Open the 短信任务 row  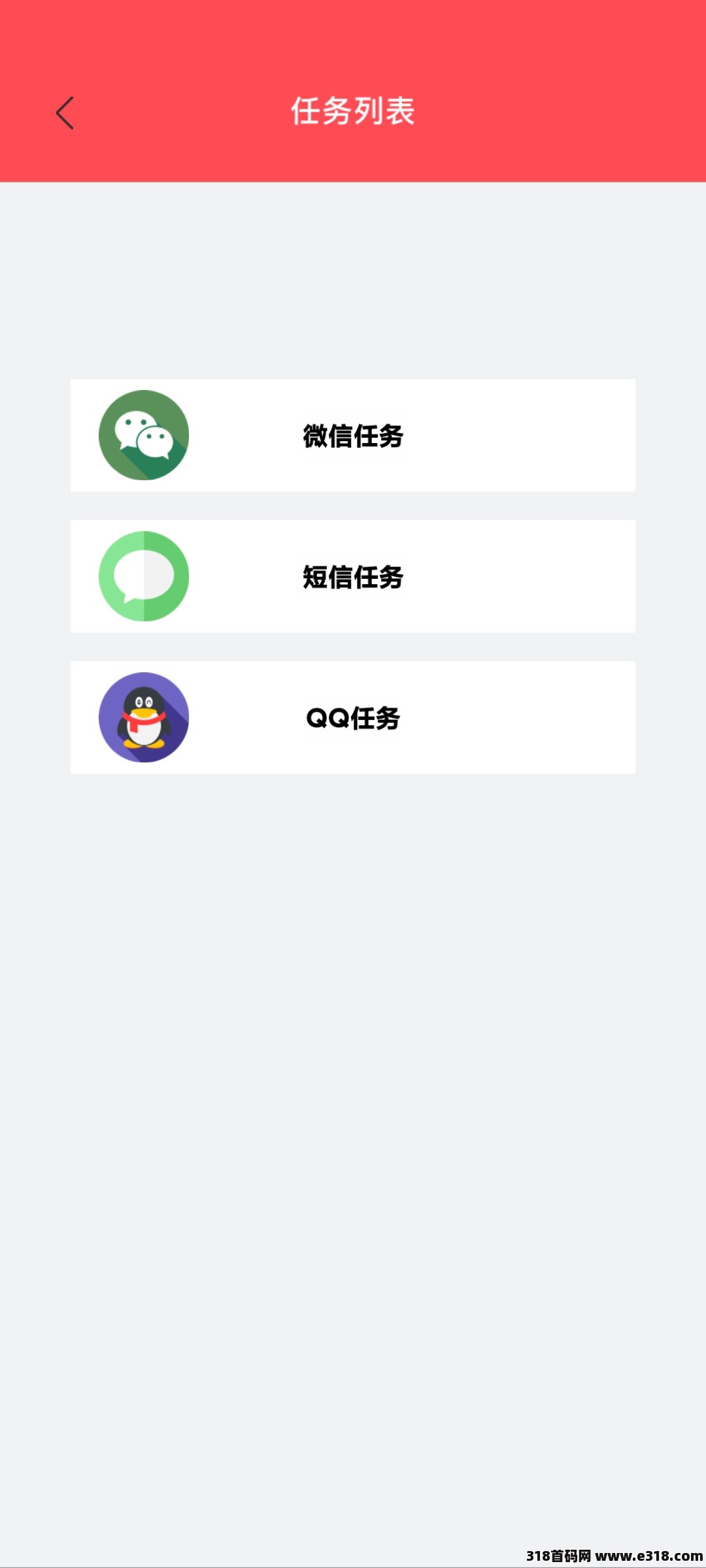[x=353, y=576]
